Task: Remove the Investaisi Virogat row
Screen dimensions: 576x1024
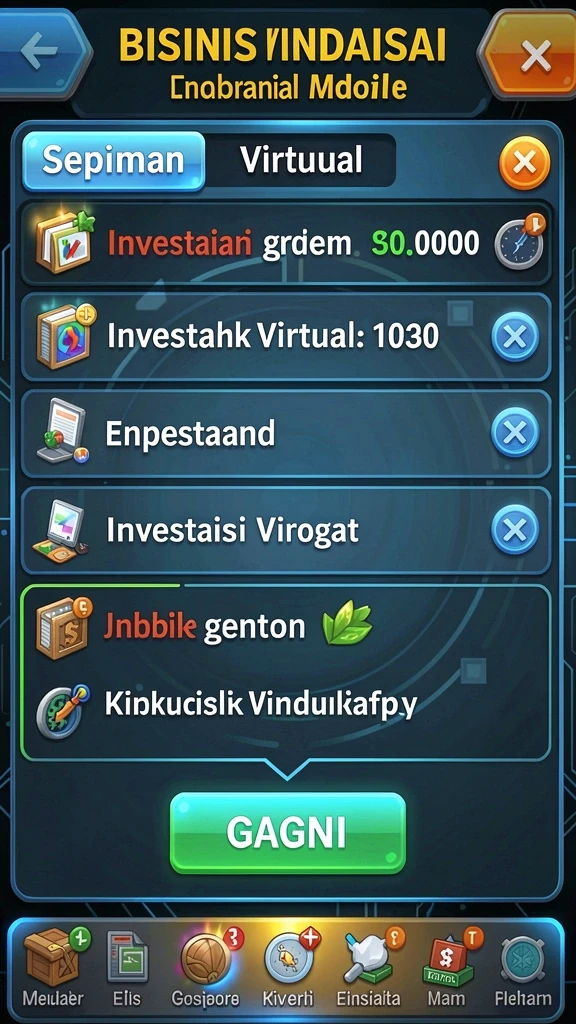Action: coord(515,529)
